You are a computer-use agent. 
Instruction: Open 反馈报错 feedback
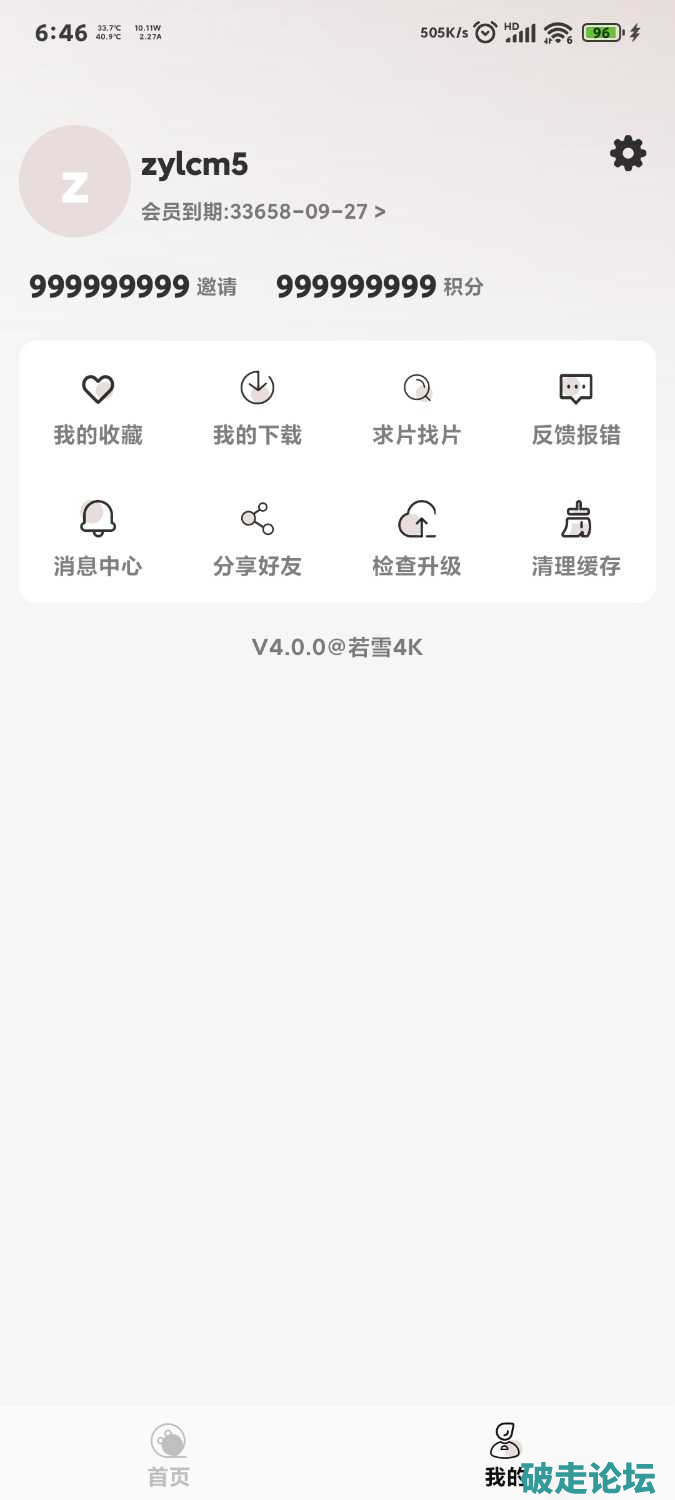[576, 408]
